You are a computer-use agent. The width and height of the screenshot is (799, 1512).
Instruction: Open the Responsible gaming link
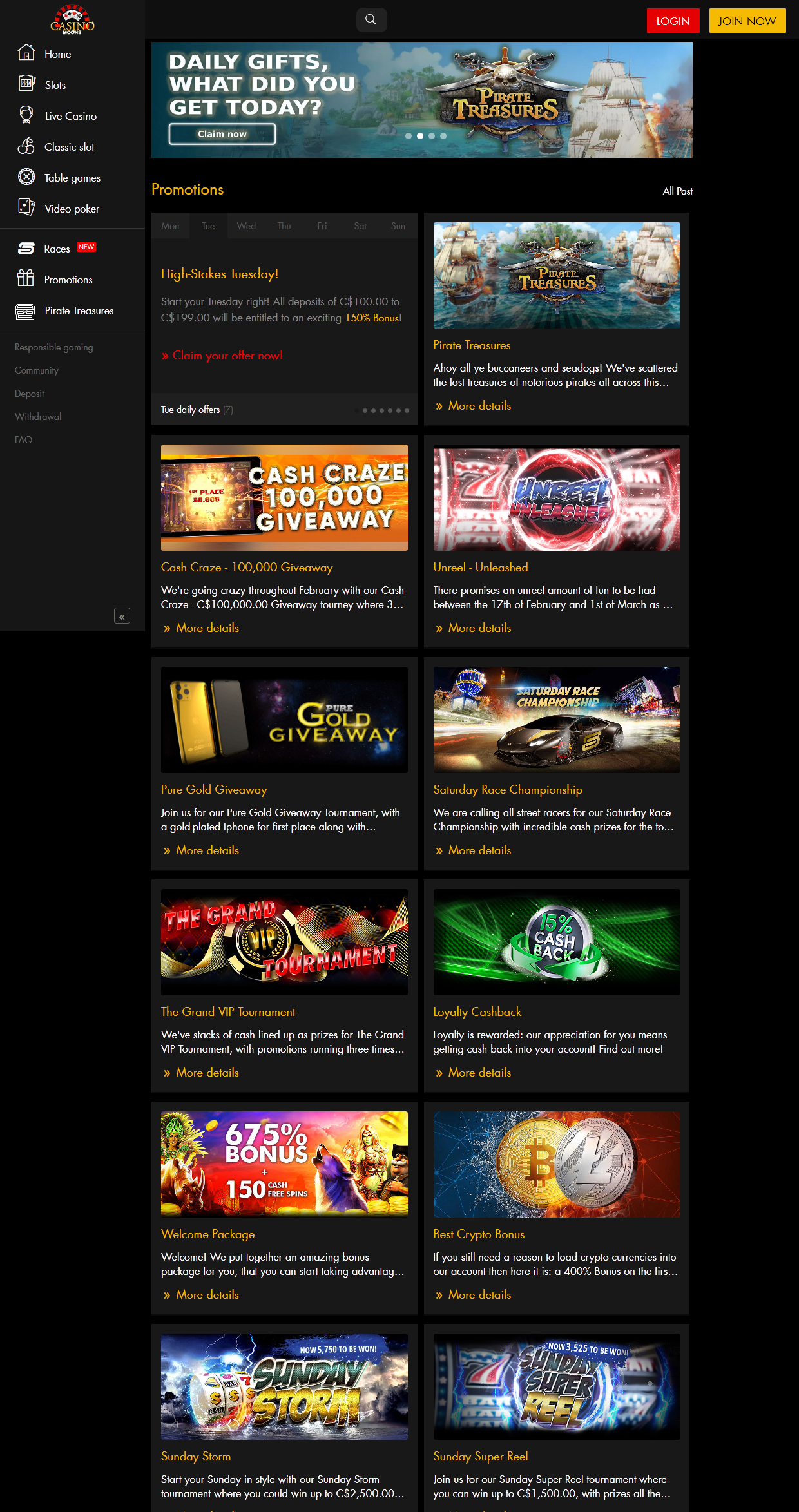54,347
